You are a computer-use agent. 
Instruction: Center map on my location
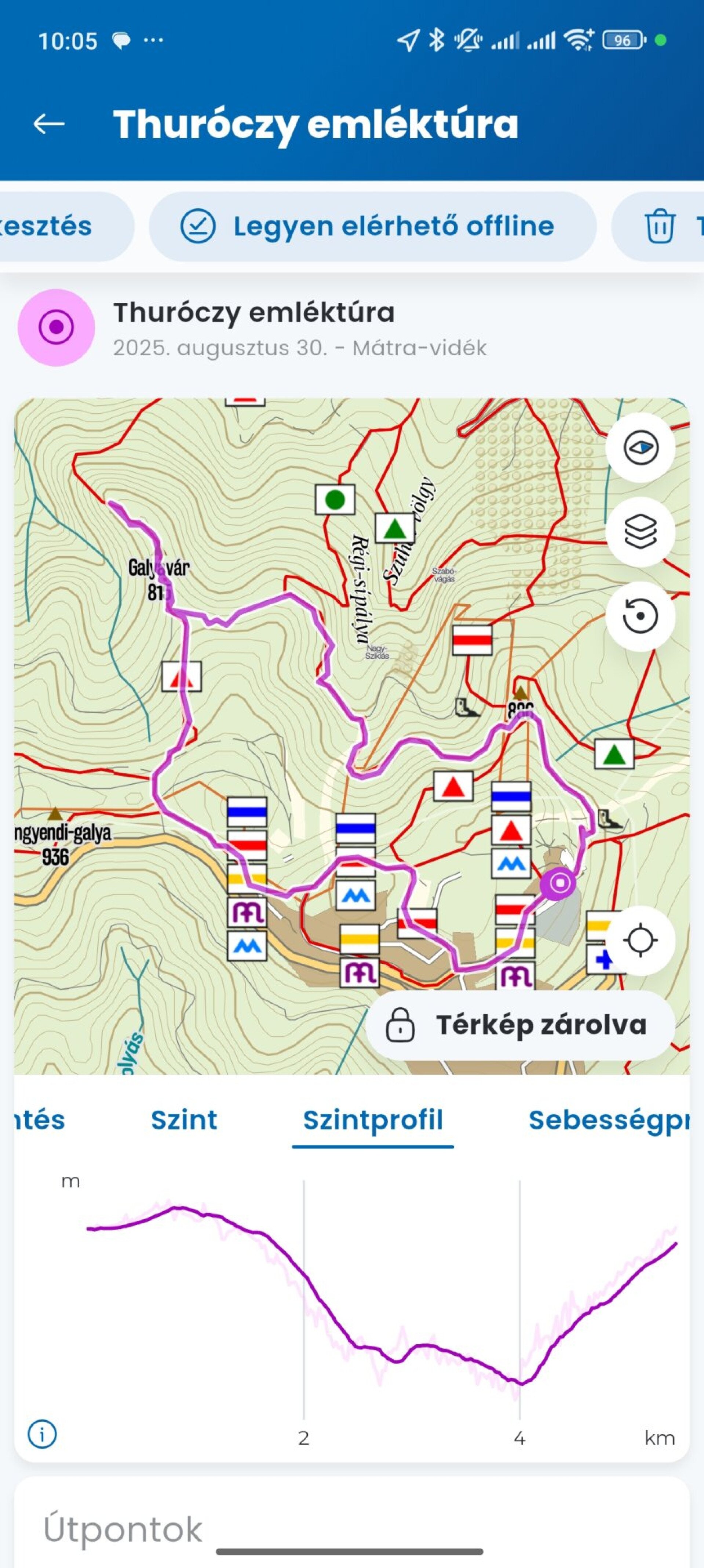click(640, 941)
